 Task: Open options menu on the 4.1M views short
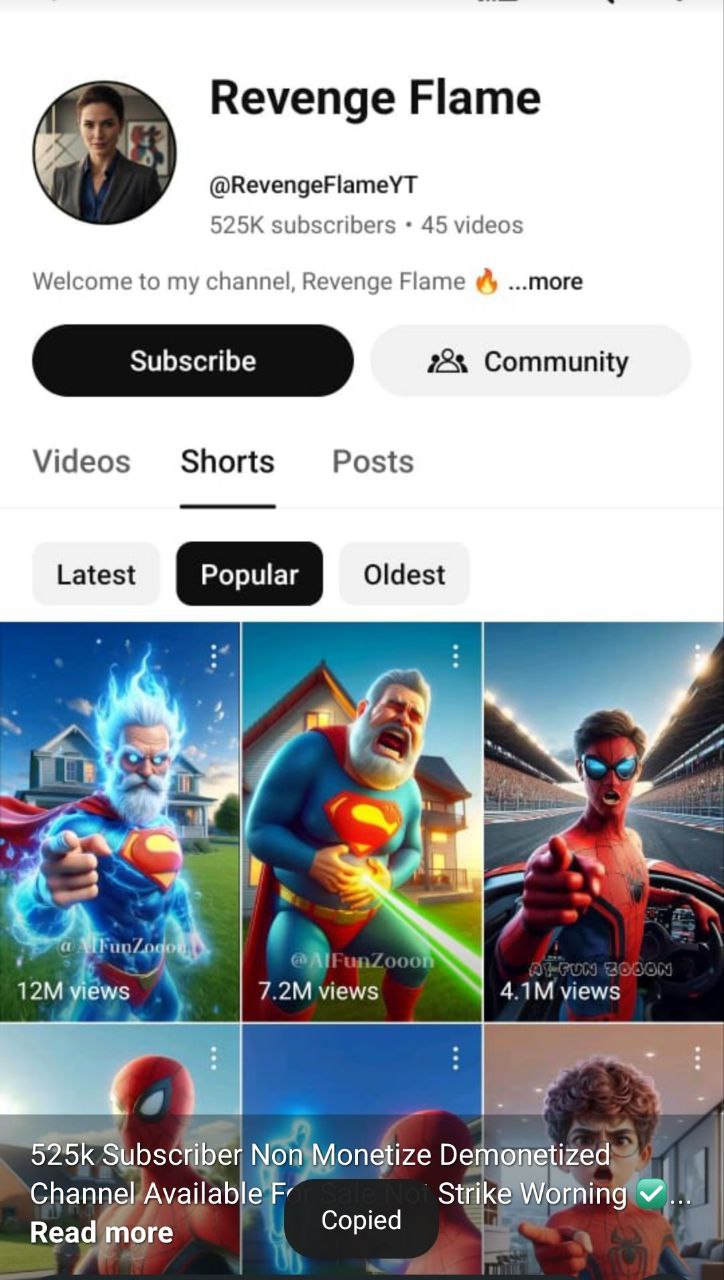697,656
